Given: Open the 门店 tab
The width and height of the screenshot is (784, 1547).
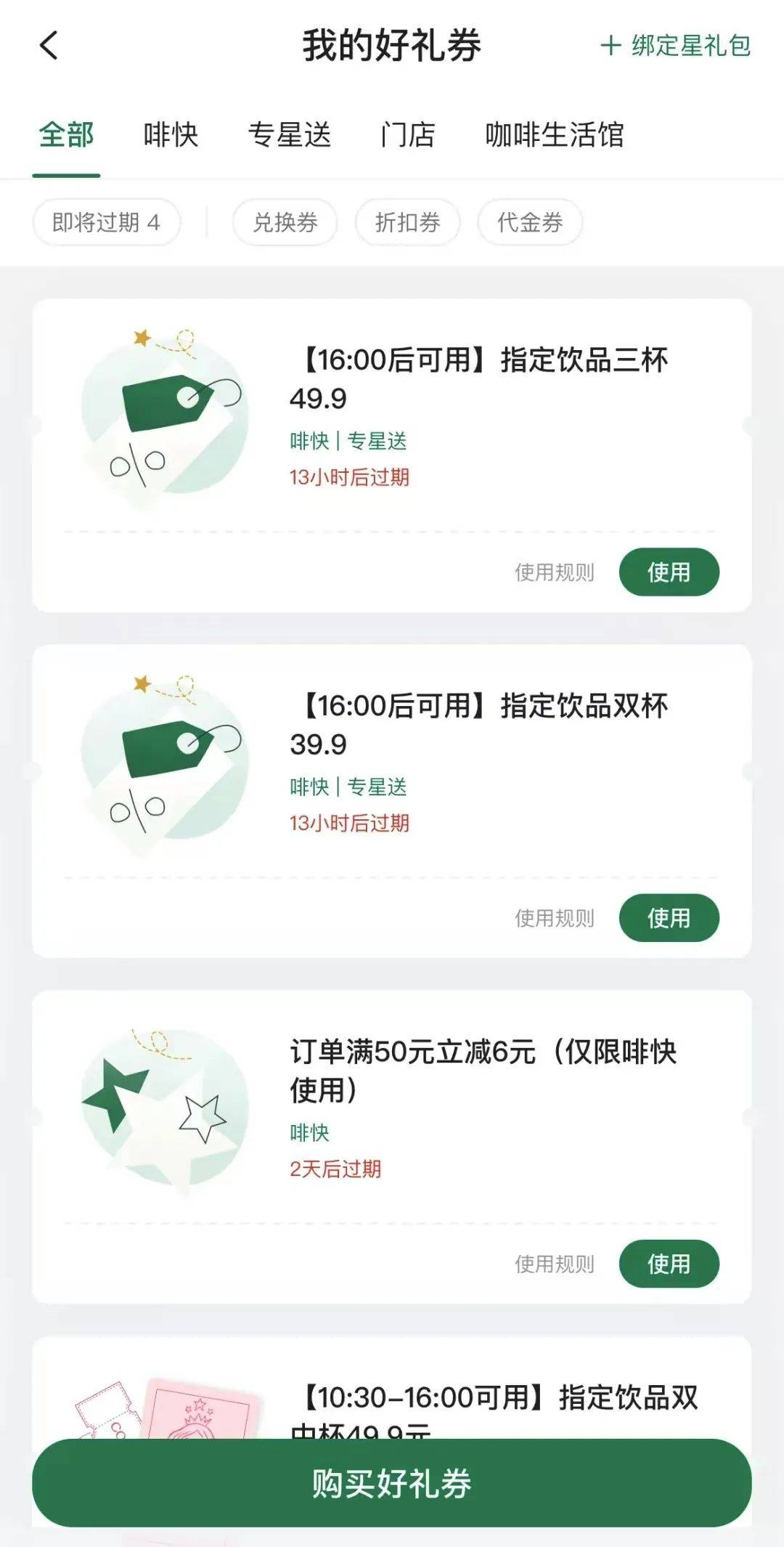Looking at the screenshot, I should (x=408, y=135).
